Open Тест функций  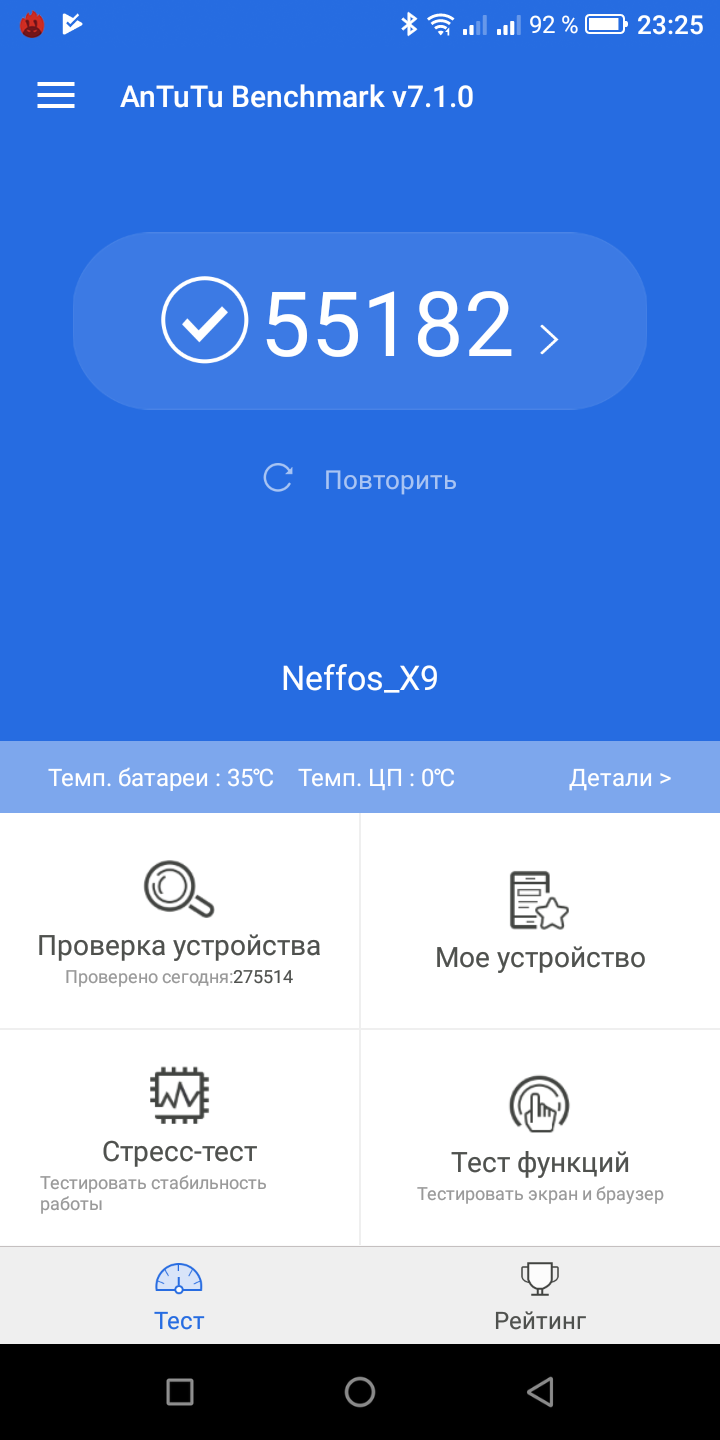click(540, 1138)
